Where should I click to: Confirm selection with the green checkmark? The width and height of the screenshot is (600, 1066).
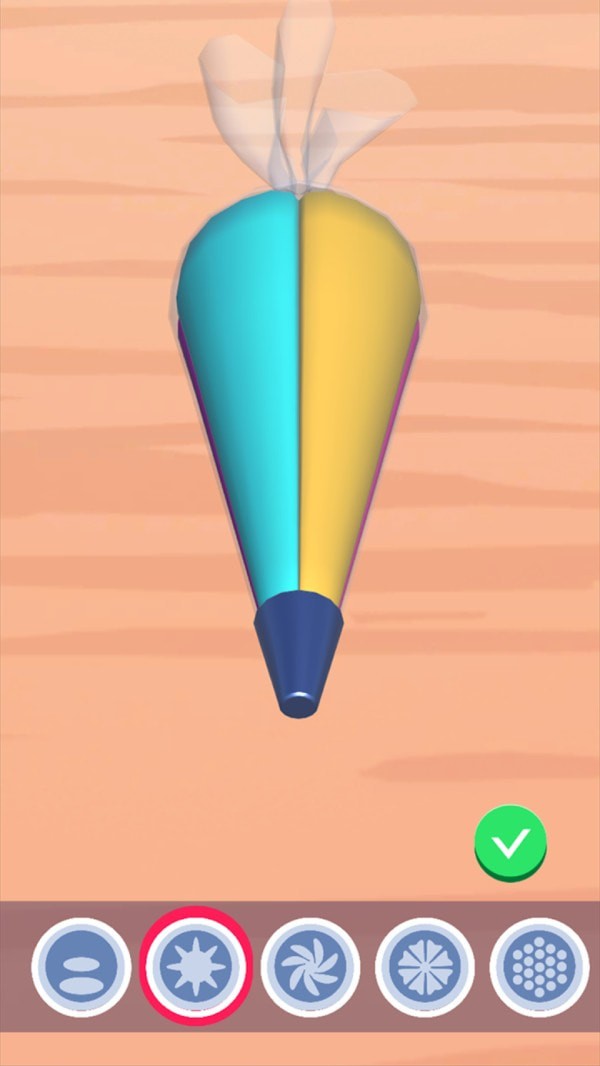510,843
